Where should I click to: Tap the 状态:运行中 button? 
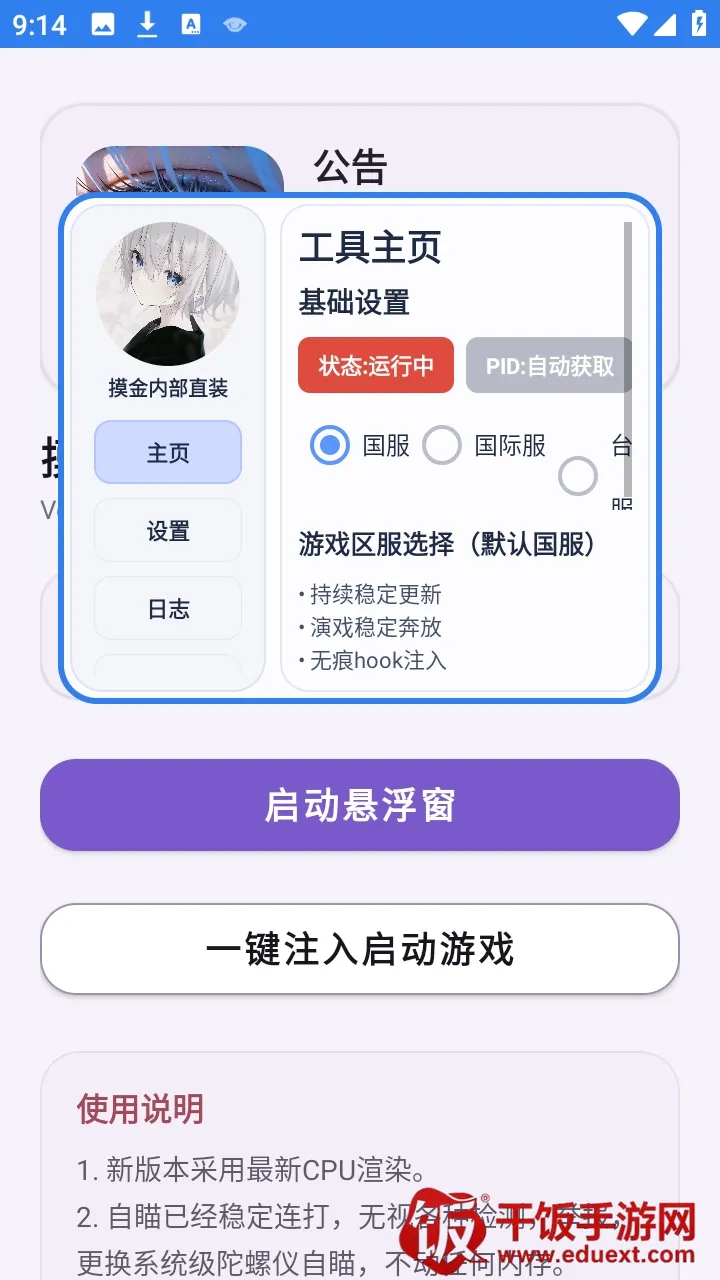coord(376,365)
